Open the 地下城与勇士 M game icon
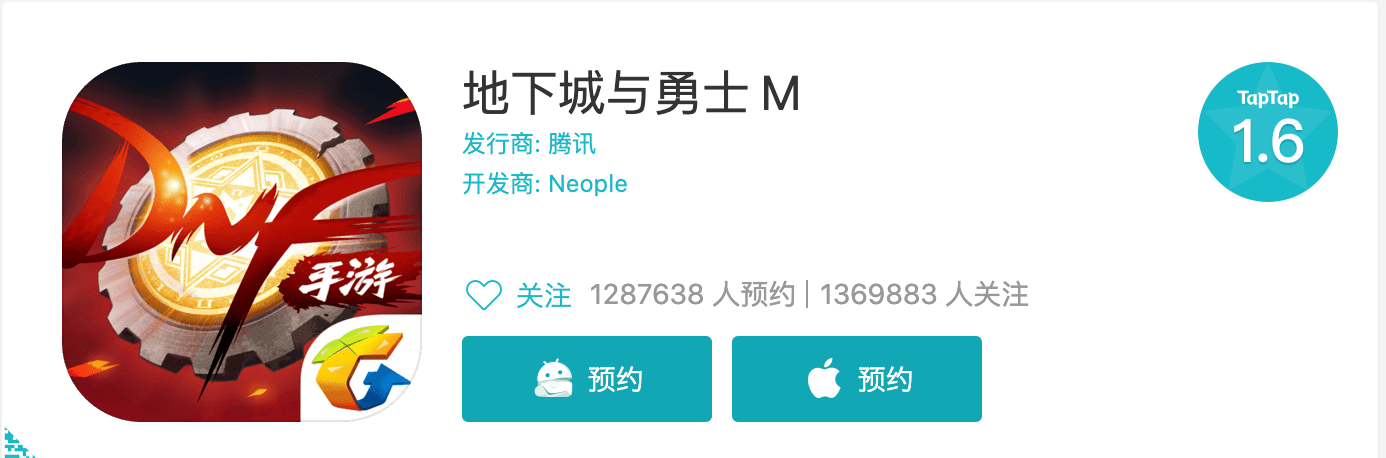 (x=242, y=241)
